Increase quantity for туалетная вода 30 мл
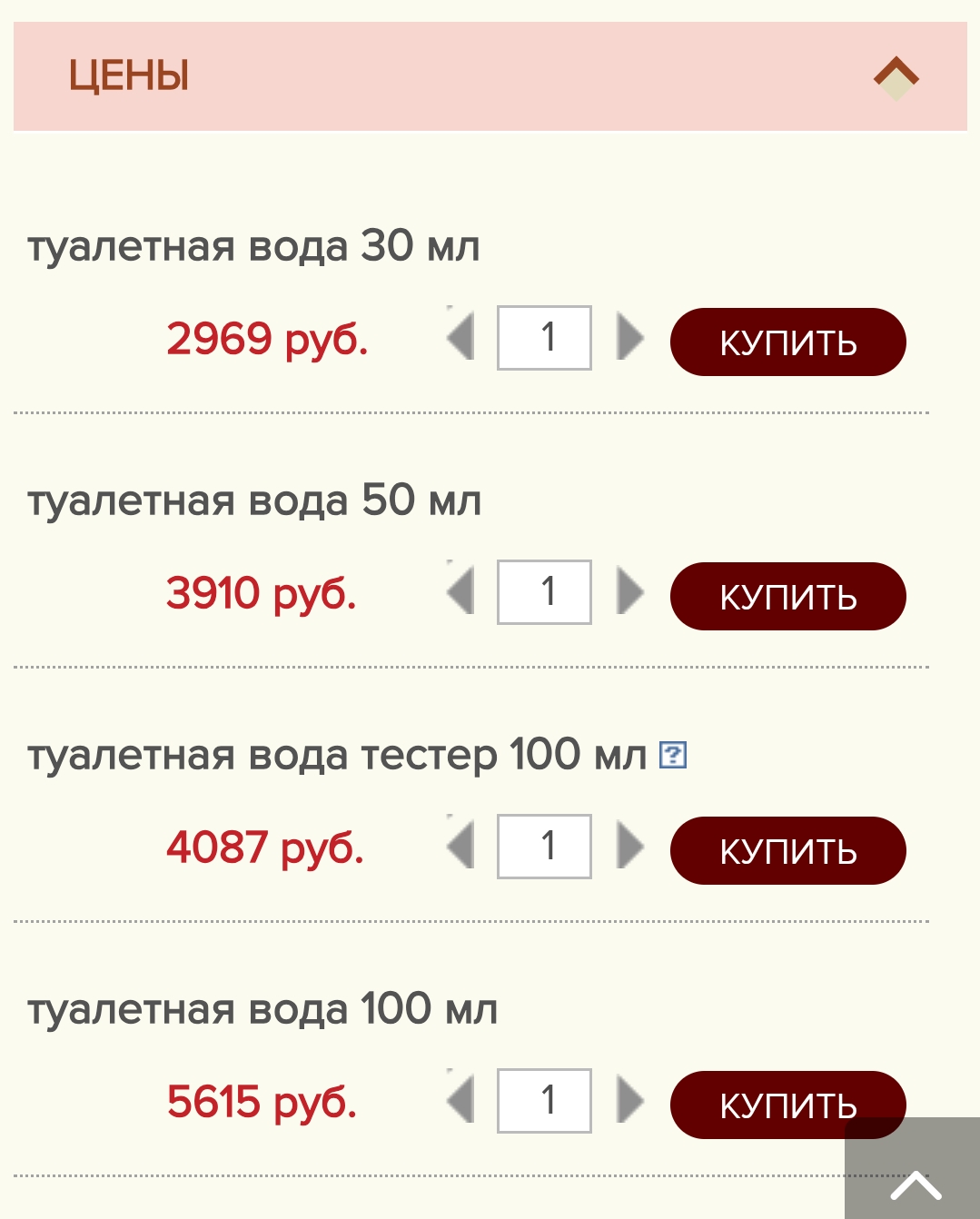This screenshot has height=1219, width=980. 629,338
